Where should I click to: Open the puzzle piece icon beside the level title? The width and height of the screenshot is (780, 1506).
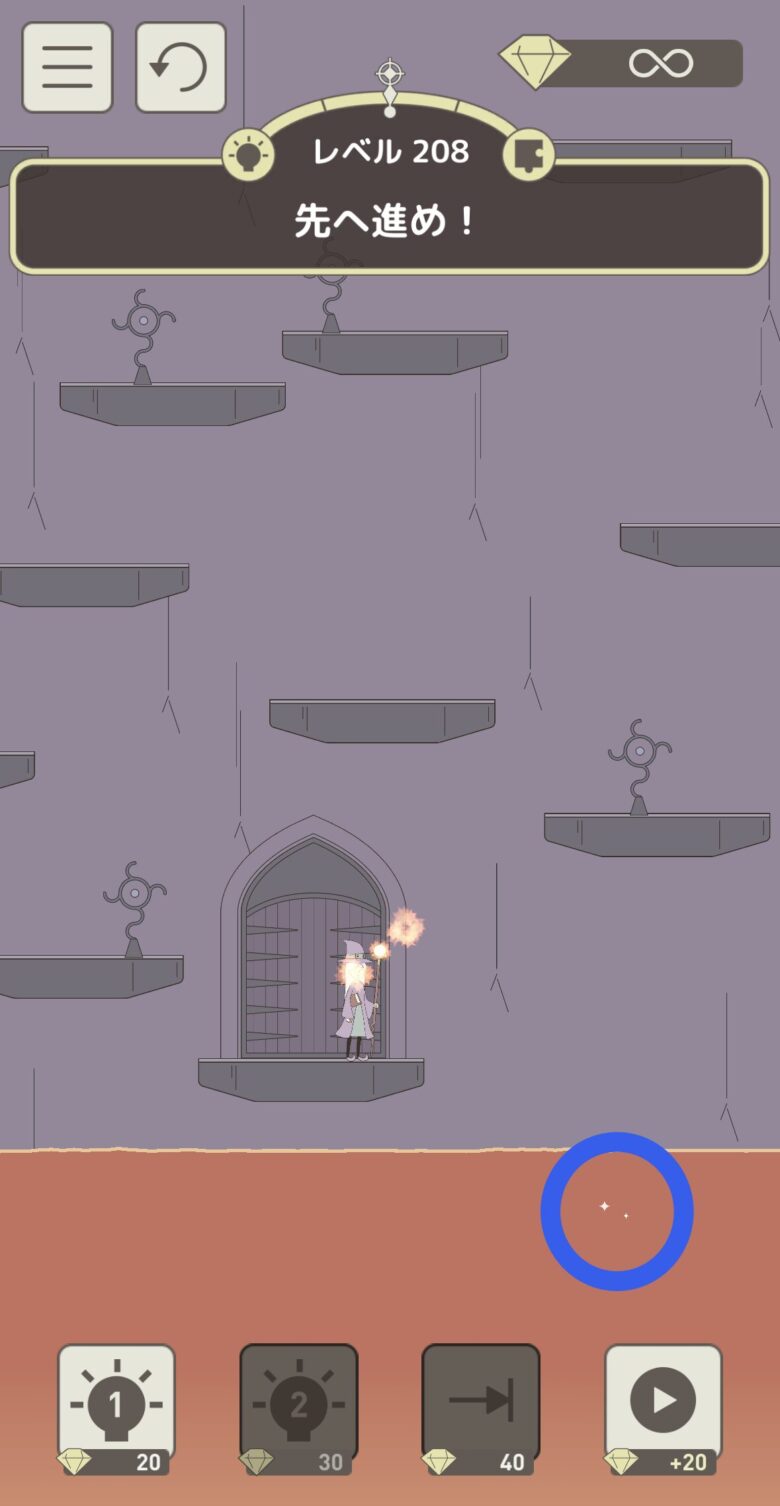(527, 155)
